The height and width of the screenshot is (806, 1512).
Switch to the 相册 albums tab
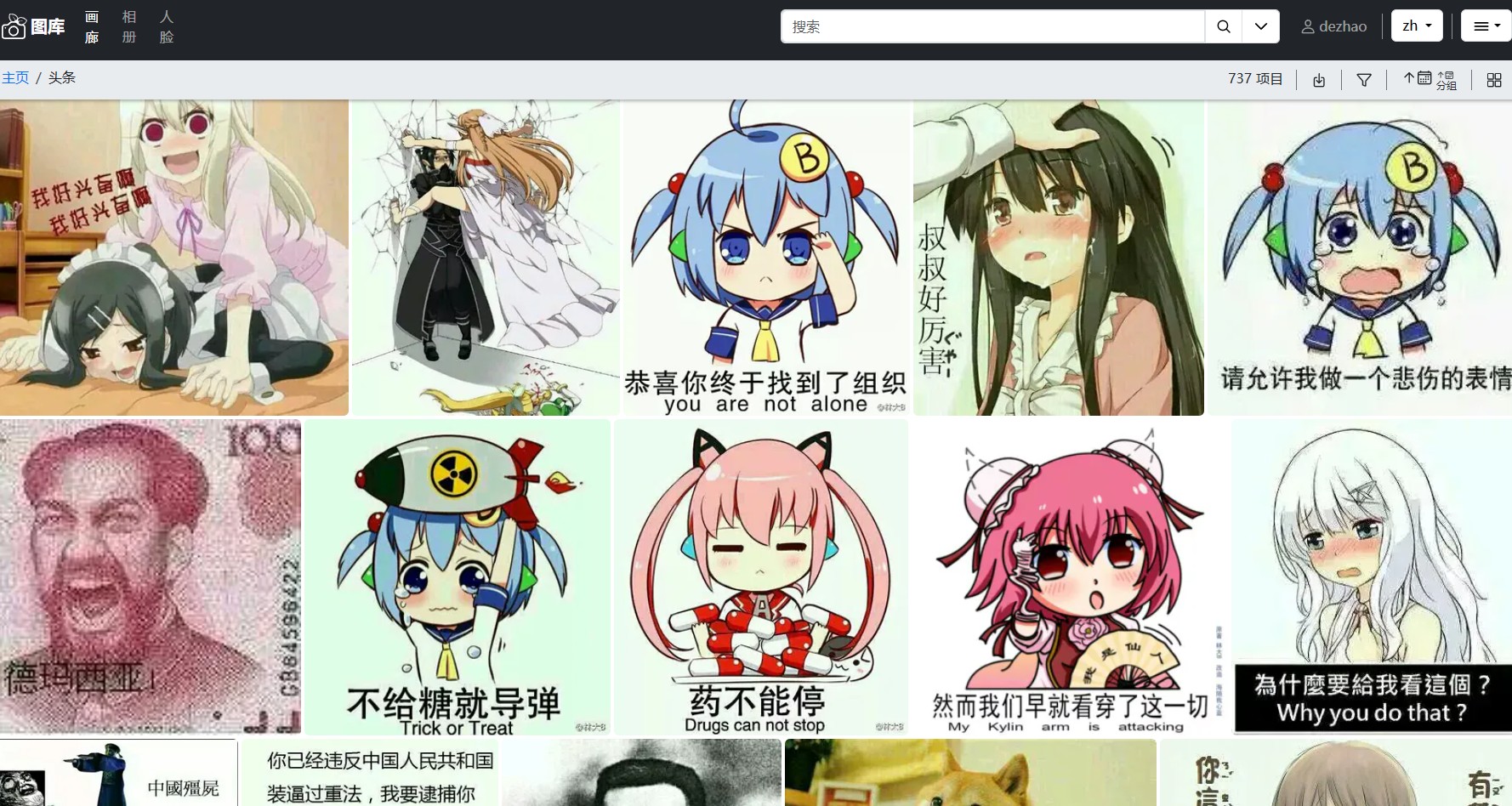click(129, 27)
